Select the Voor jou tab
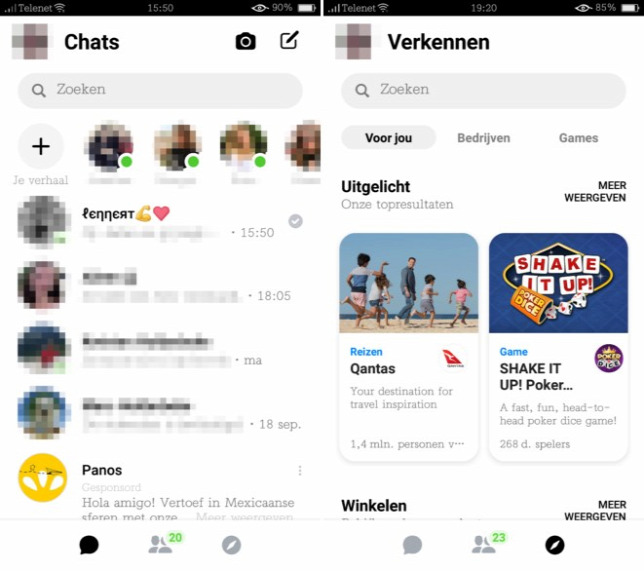Screen dimensions: 644x571 click(388, 138)
